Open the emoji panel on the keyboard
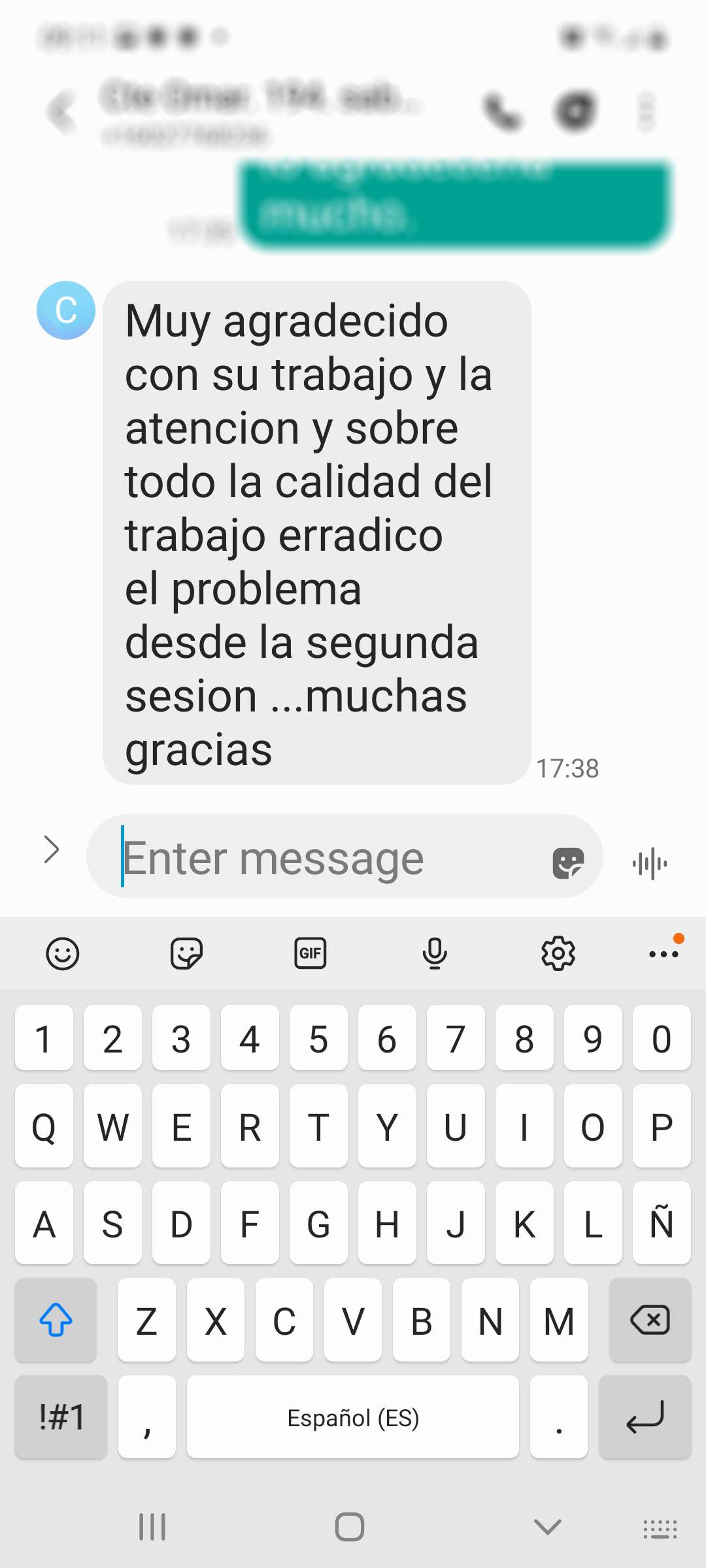706x1568 pixels. 63,954
